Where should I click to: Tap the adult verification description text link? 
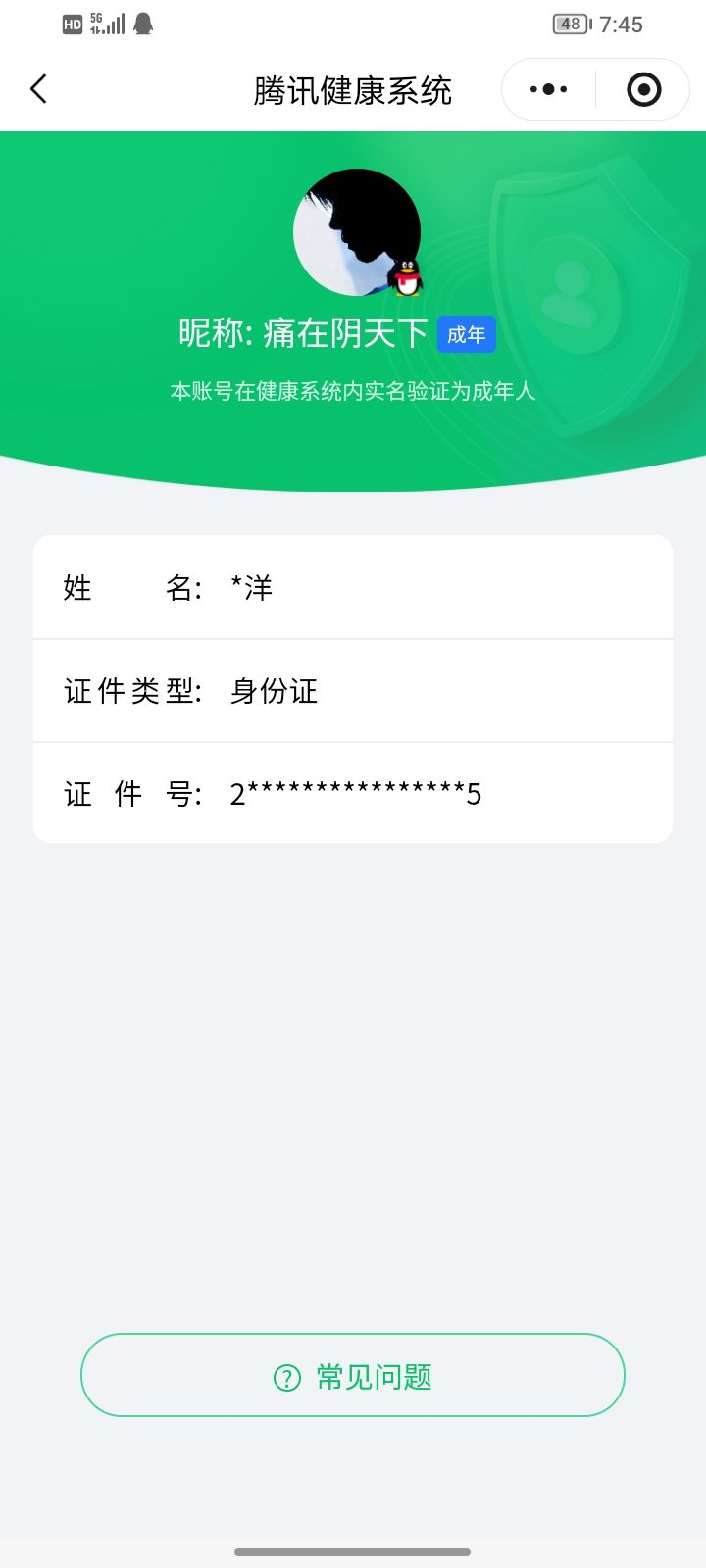click(x=353, y=390)
